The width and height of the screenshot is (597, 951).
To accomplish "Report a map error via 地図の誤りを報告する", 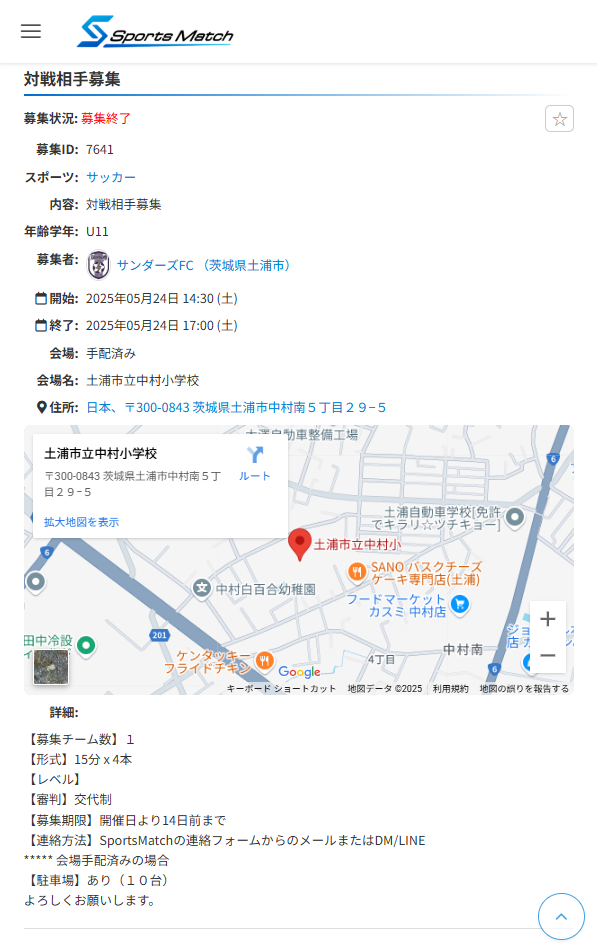I will click(x=524, y=688).
